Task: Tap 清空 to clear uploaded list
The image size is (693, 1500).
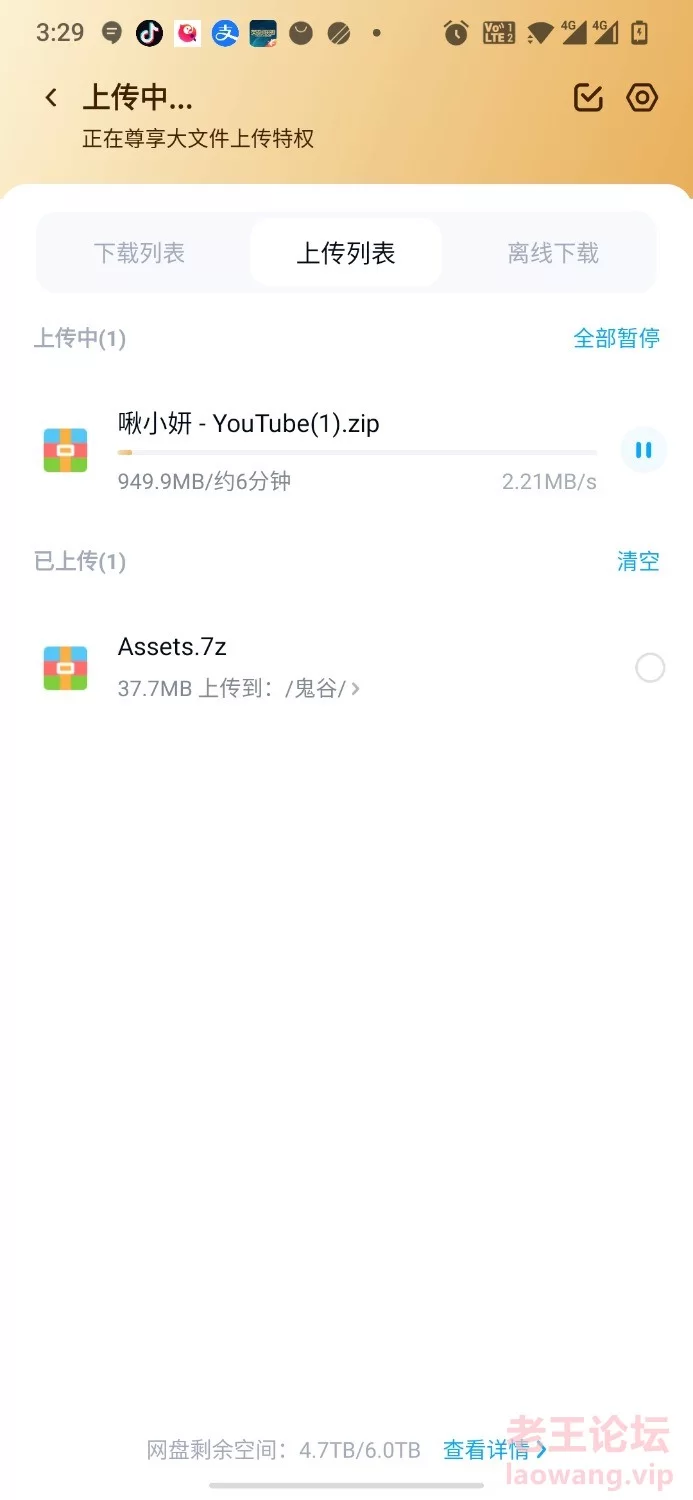Action: 638,561
